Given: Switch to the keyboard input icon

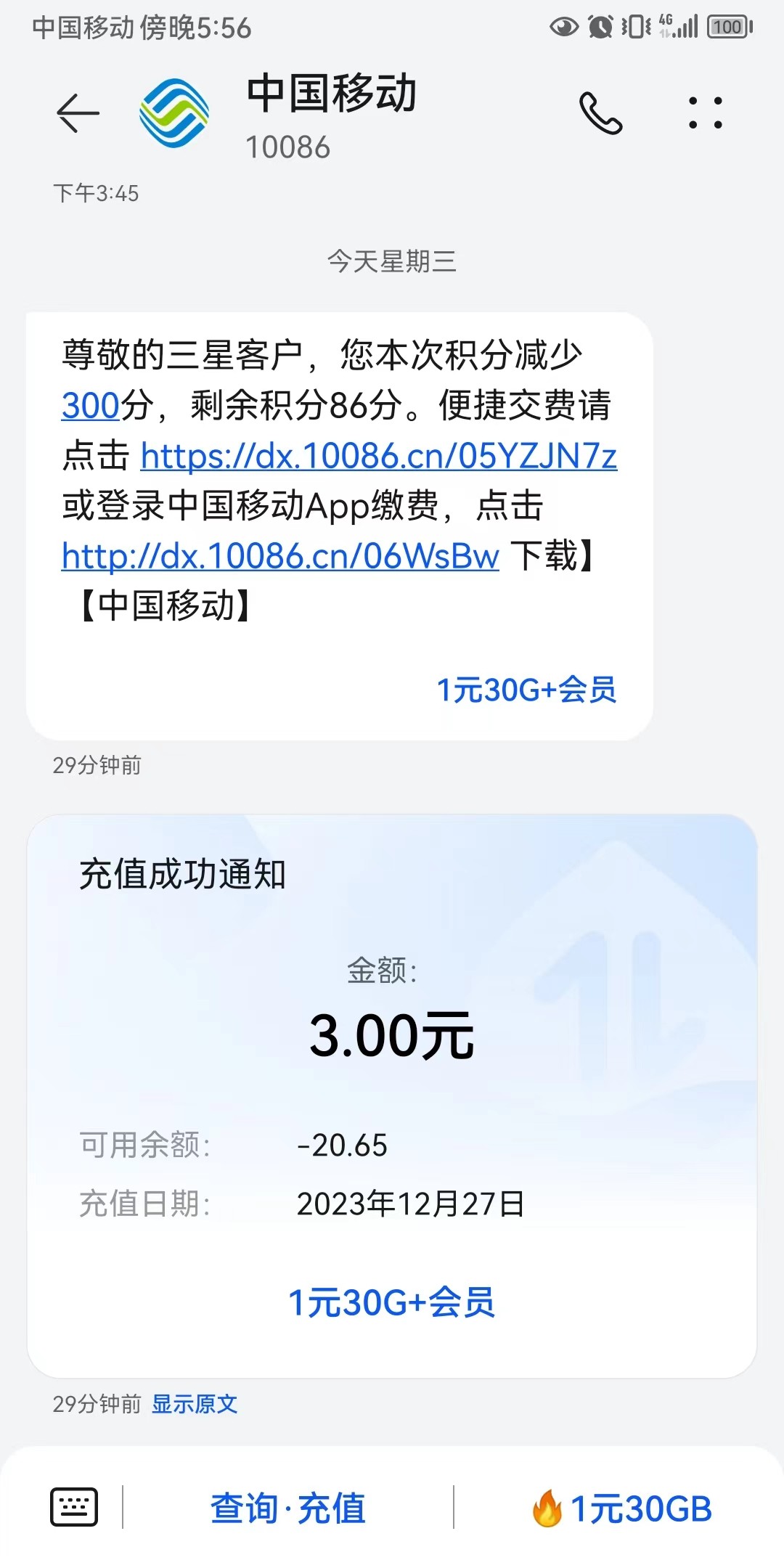Looking at the screenshot, I should [74, 1507].
